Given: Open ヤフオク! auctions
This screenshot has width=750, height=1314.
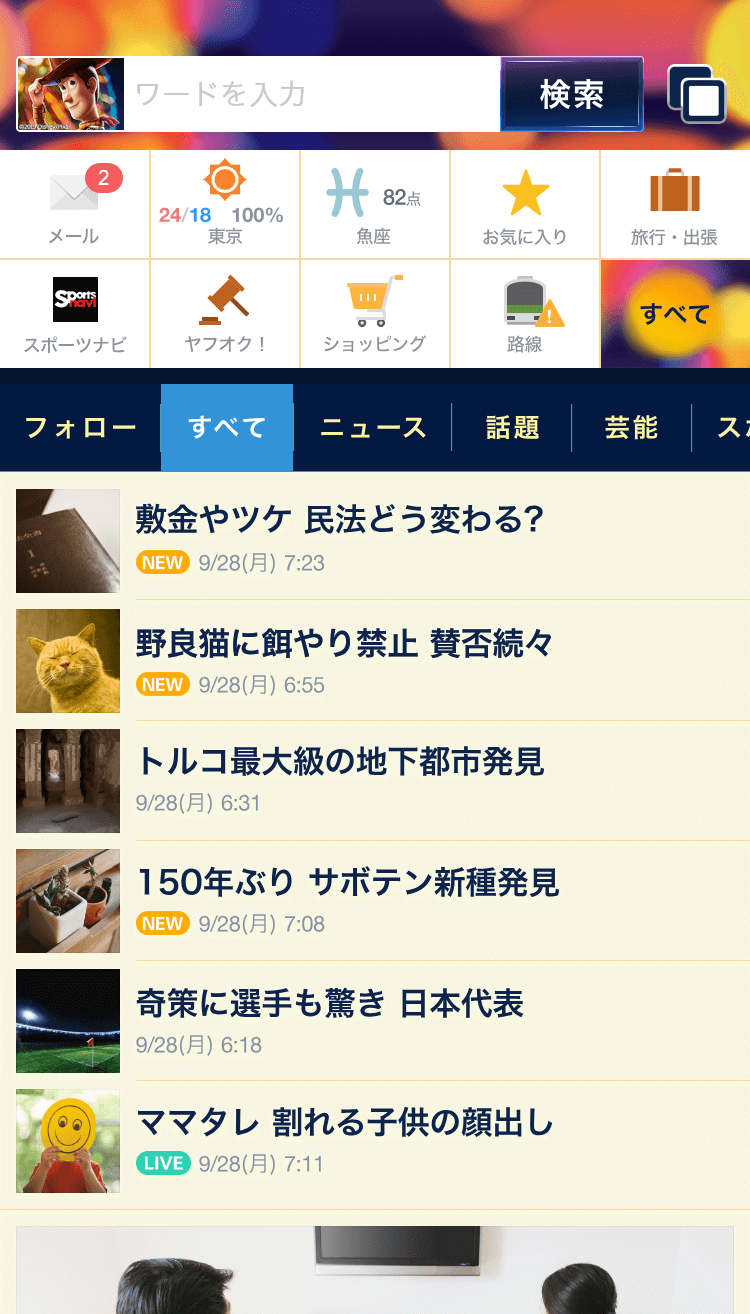Looking at the screenshot, I should (x=225, y=314).
